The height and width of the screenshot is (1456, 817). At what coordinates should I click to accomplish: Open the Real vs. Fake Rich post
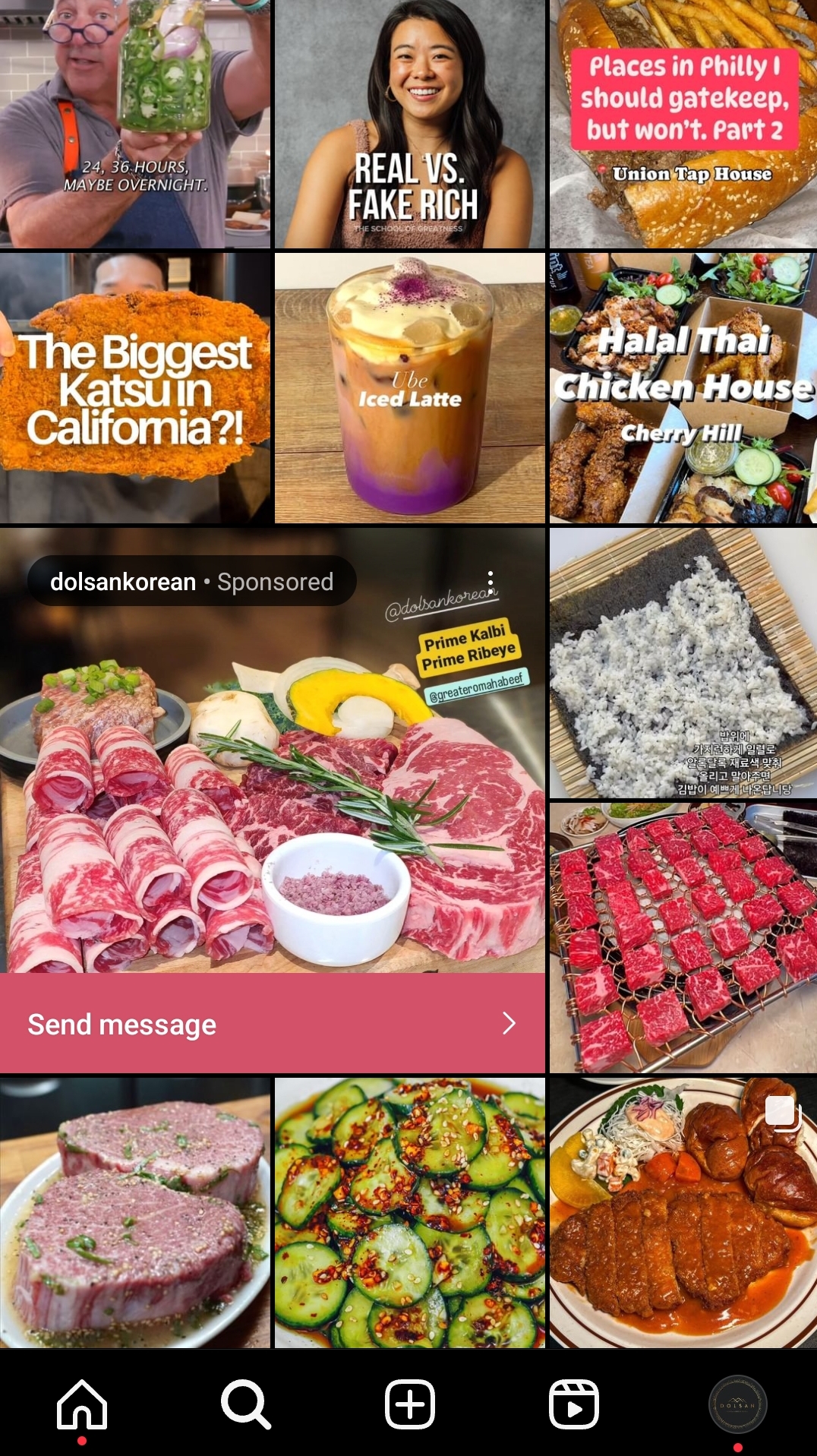[x=409, y=124]
